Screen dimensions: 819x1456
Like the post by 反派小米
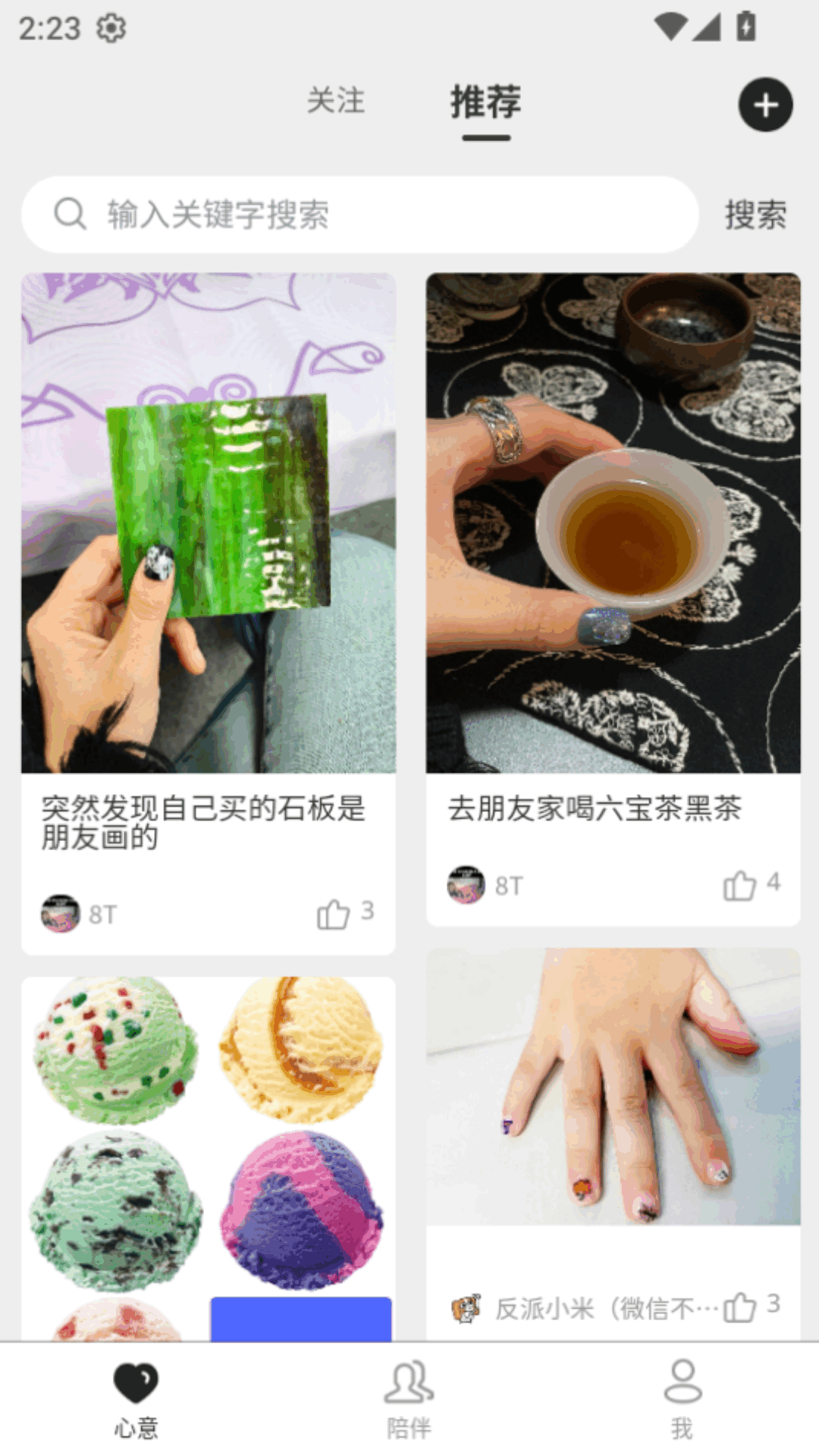point(740,1307)
